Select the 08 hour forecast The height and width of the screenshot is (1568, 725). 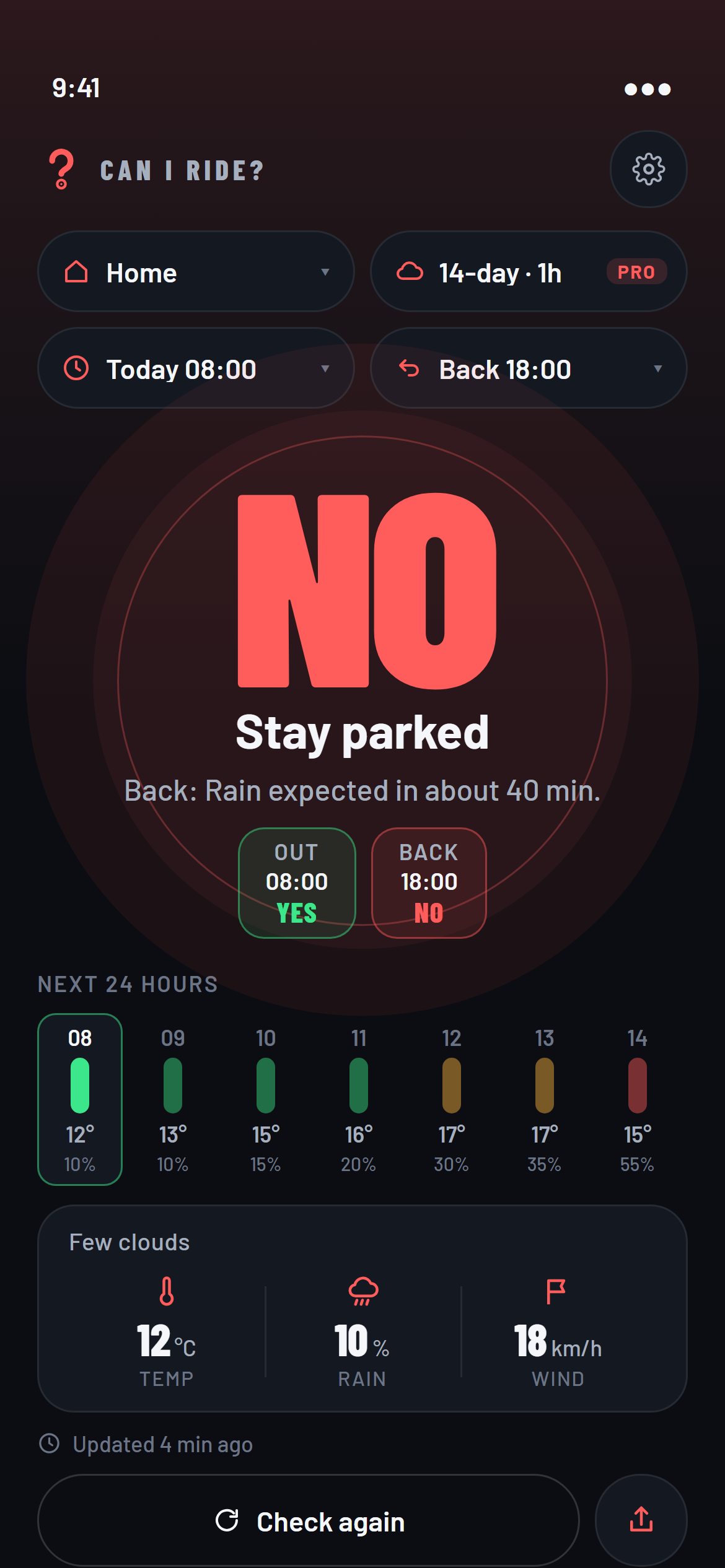click(80, 1099)
